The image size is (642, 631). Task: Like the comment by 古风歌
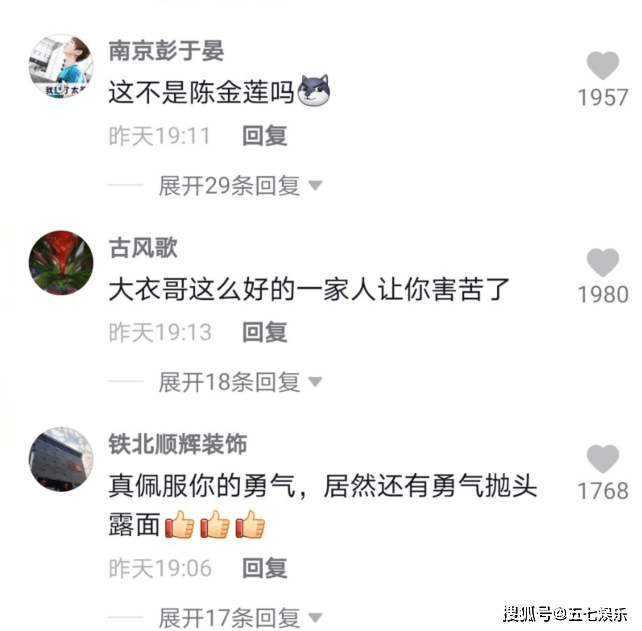(602, 263)
